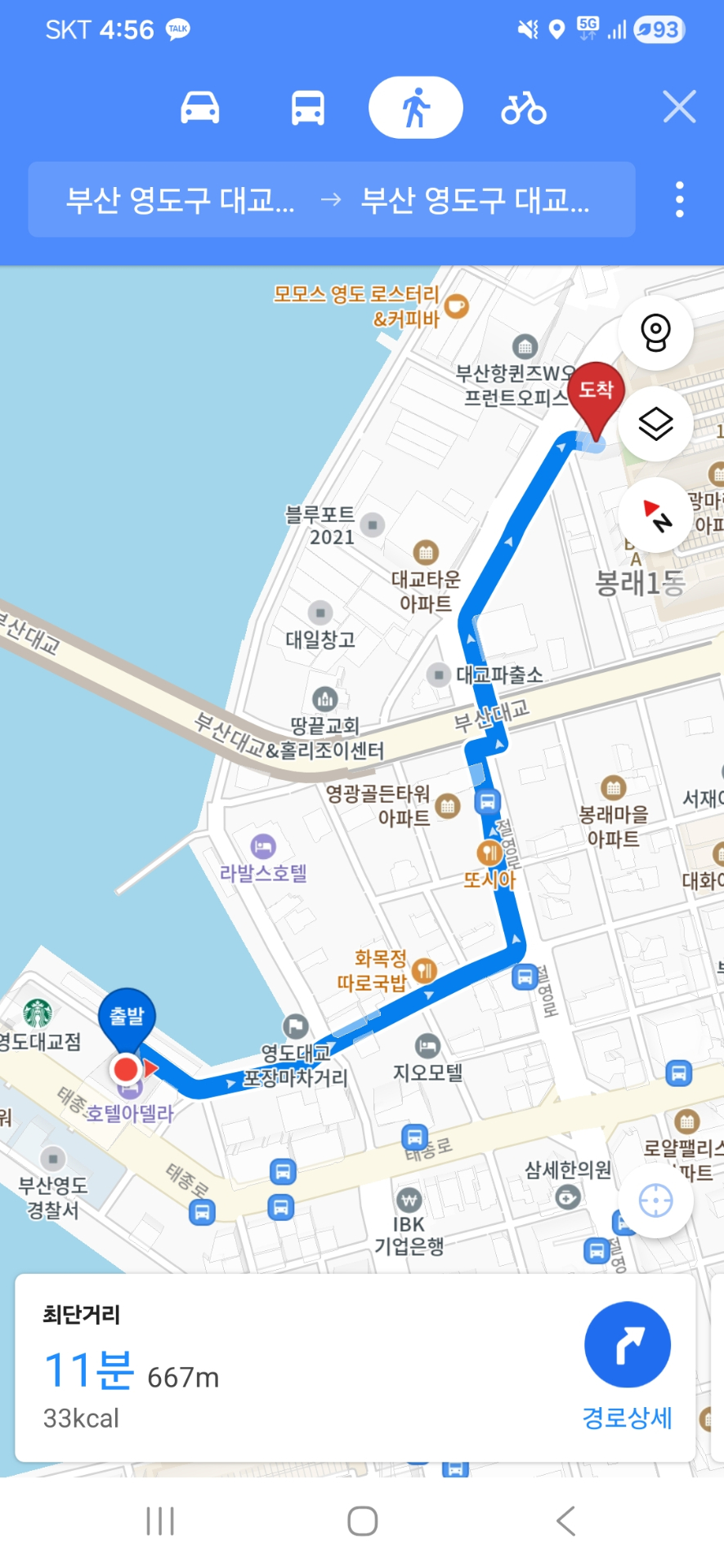Screen dimensions: 724x1568
Task: Edit the starting point address field
Action: pyautogui.click(x=180, y=200)
